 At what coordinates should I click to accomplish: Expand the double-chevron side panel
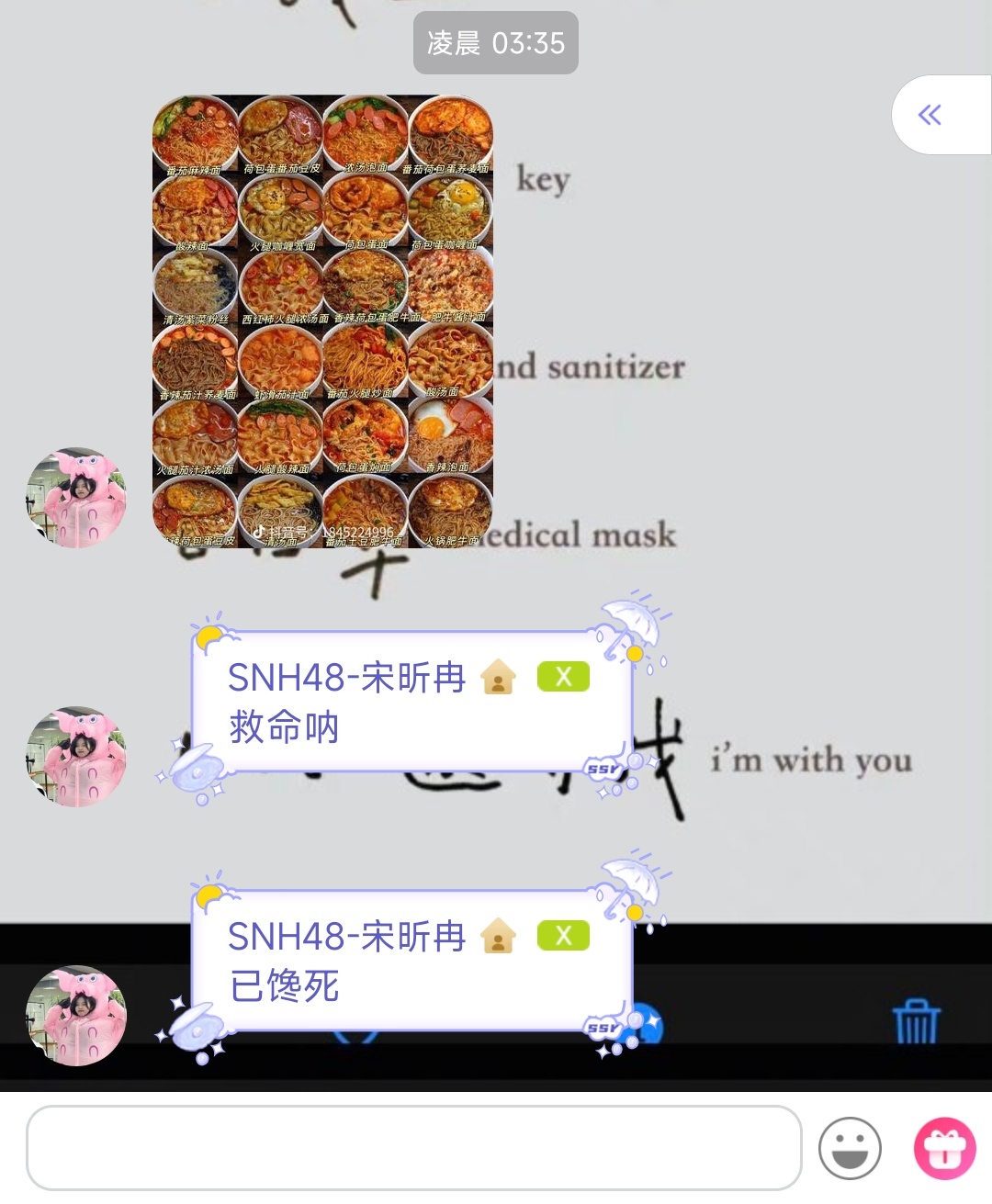(x=930, y=115)
